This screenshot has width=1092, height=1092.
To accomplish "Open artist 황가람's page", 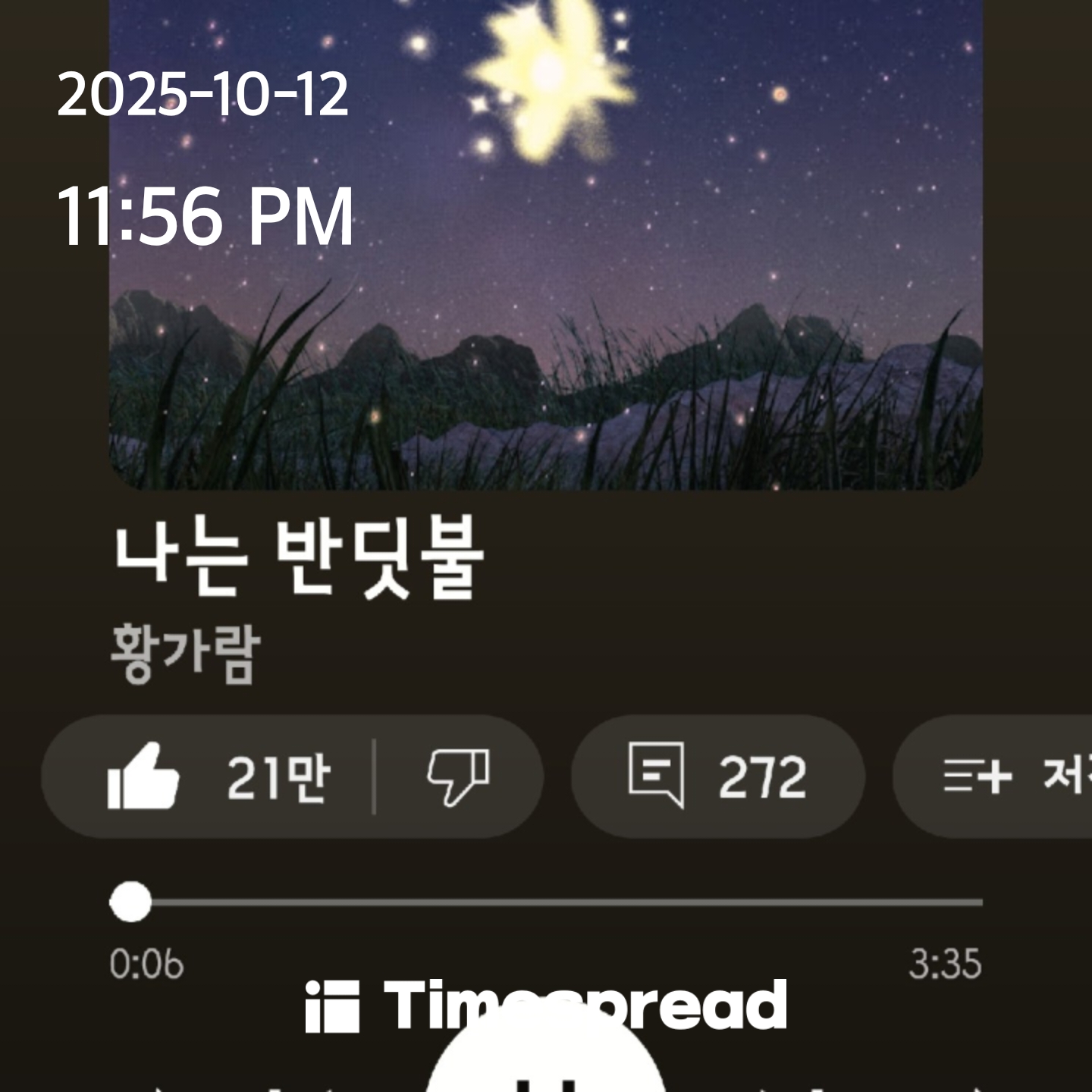I will (x=186, y=654).
